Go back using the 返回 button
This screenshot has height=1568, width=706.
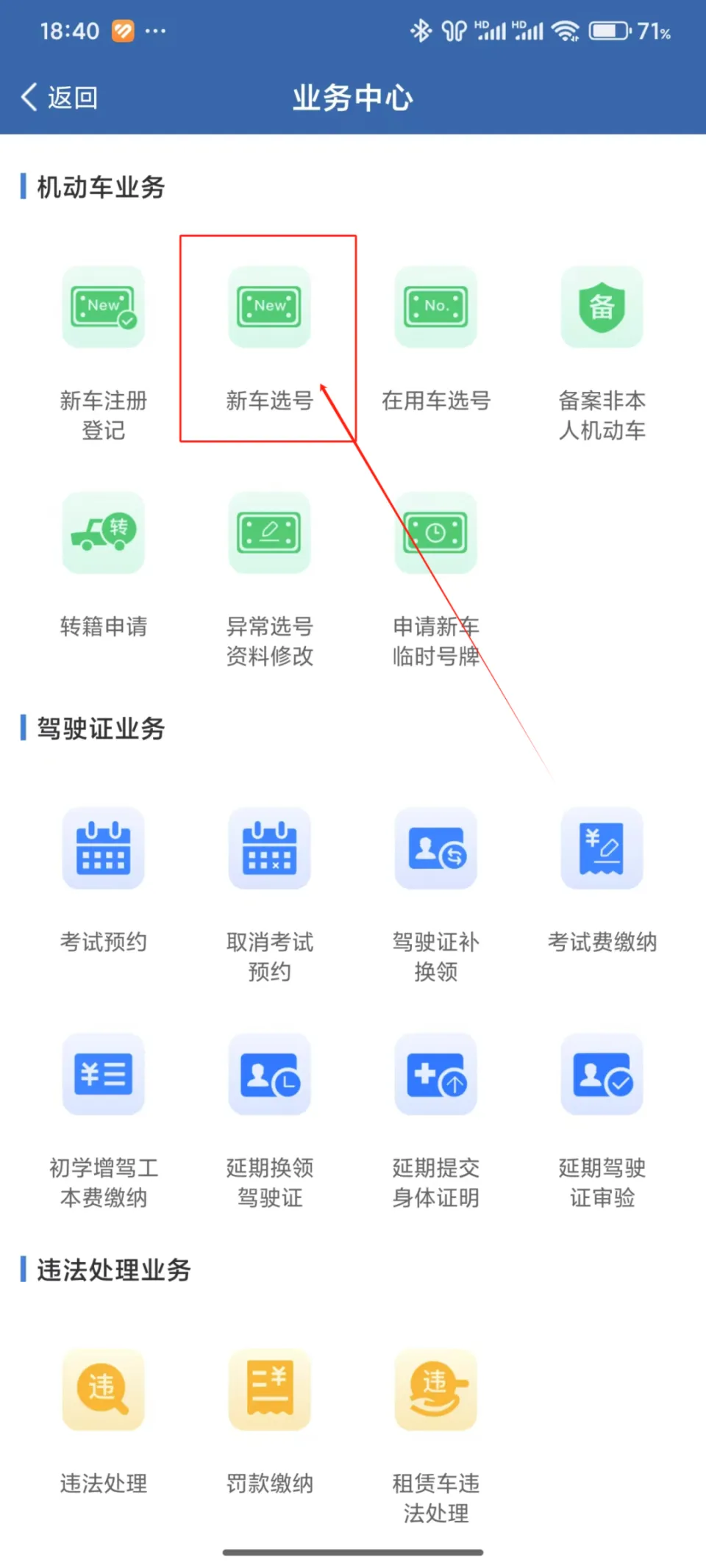click(60, 97)
